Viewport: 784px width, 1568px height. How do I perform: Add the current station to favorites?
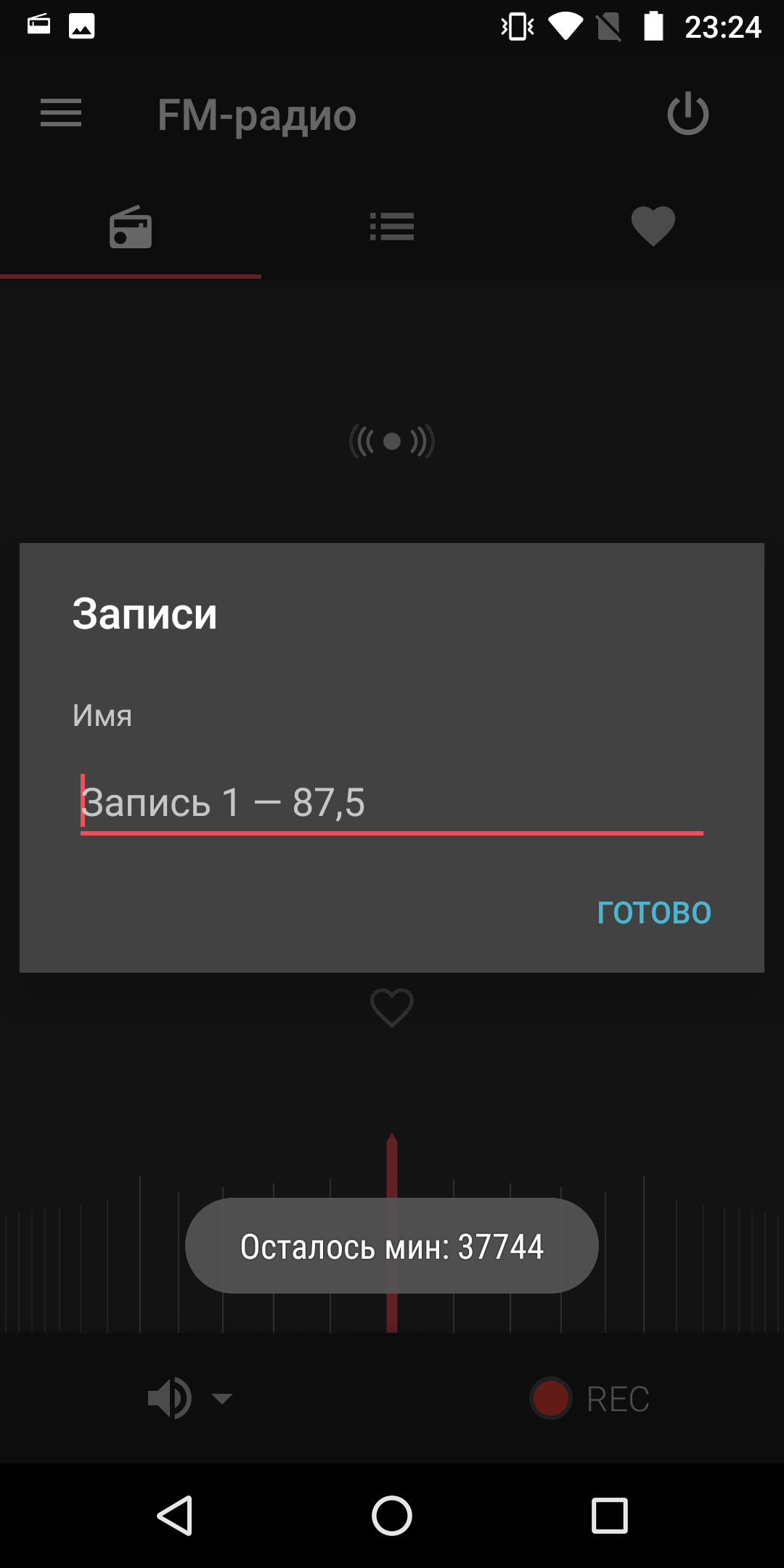[x=392, y=1008]
